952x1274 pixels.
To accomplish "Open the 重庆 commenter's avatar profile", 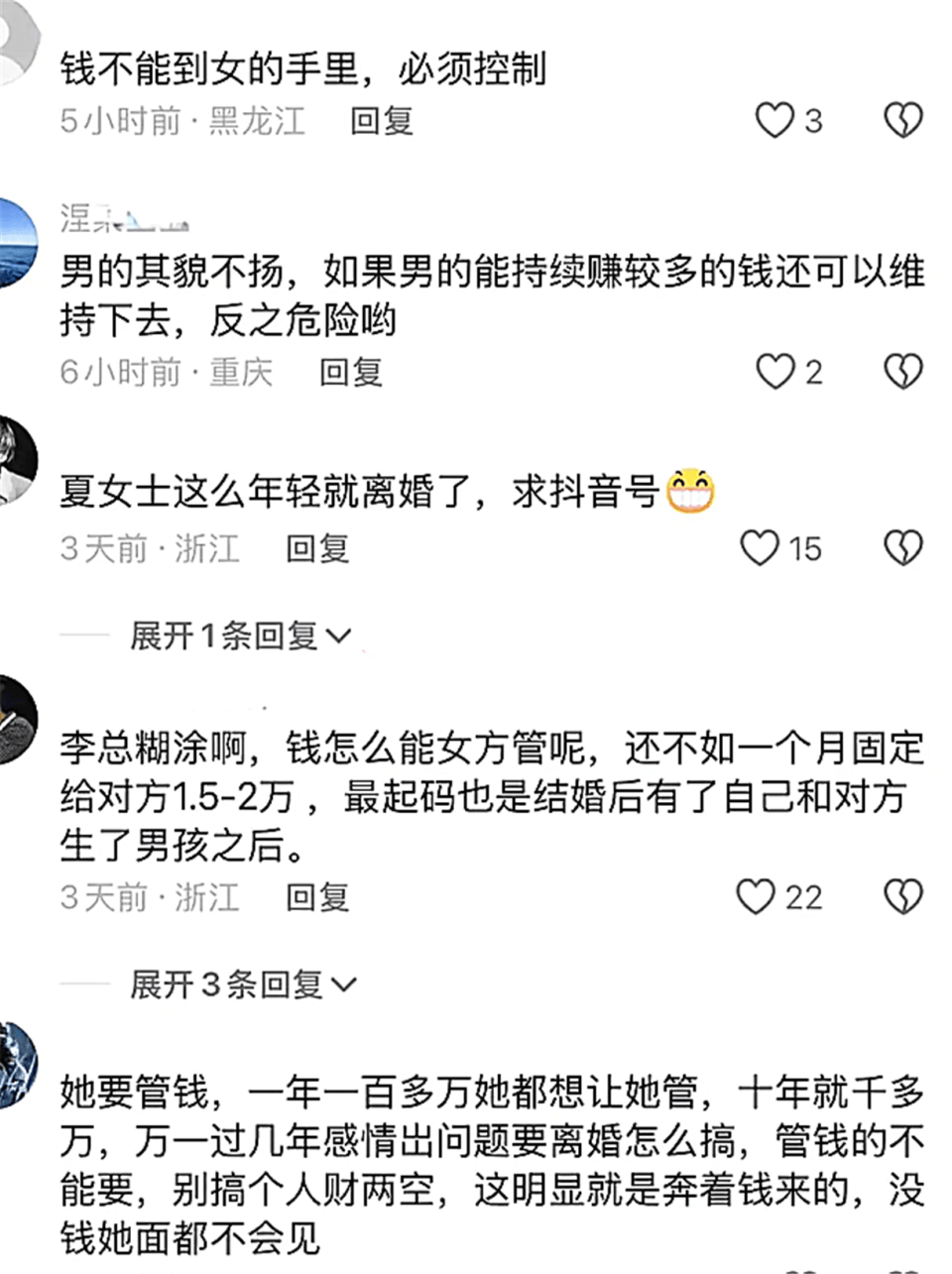I will tap(14, 243).
